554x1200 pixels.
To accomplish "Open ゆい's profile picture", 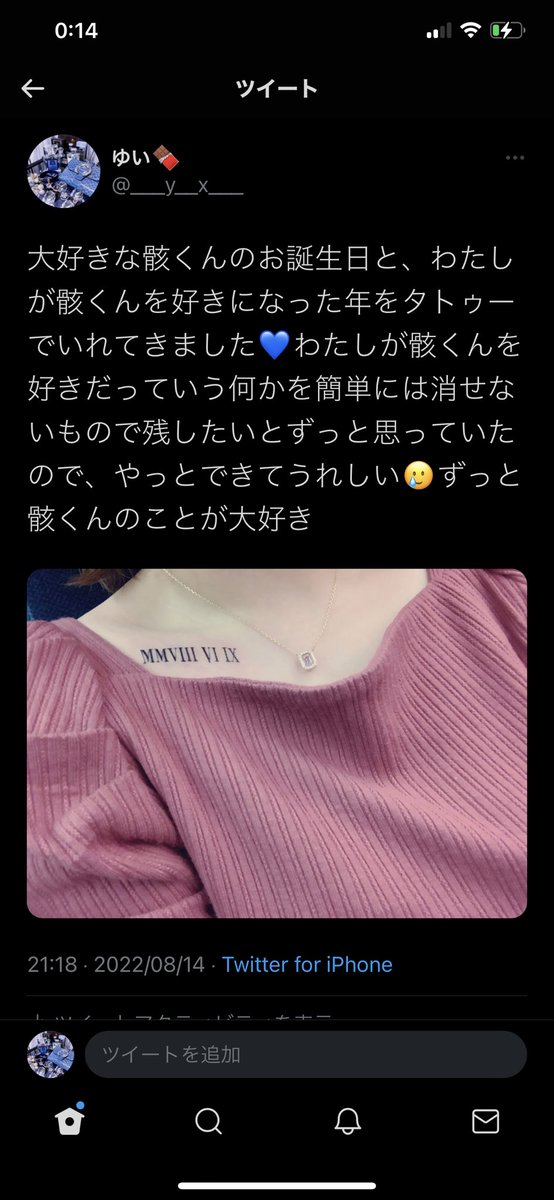I will click(x=63, y=171).
